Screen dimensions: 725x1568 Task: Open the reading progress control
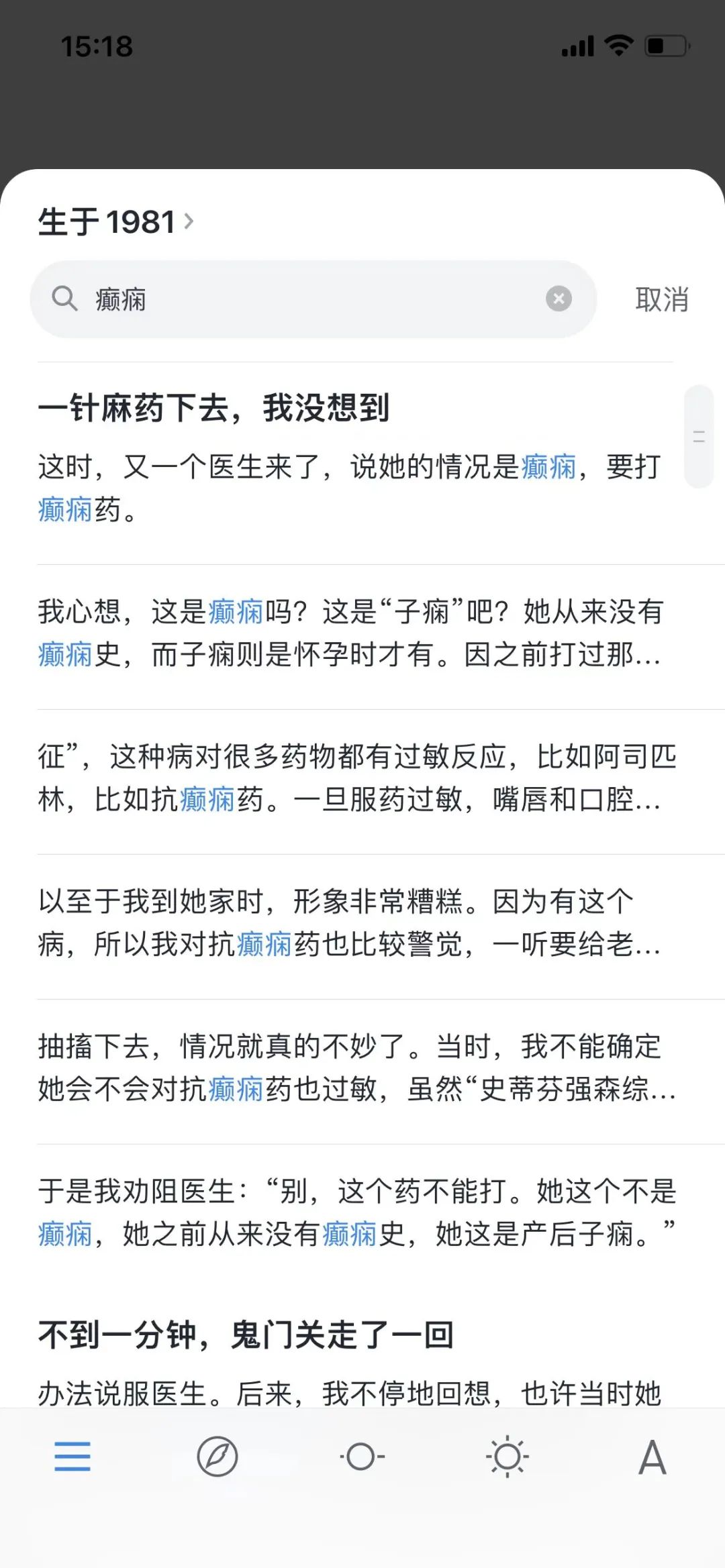coord(362,1457)
